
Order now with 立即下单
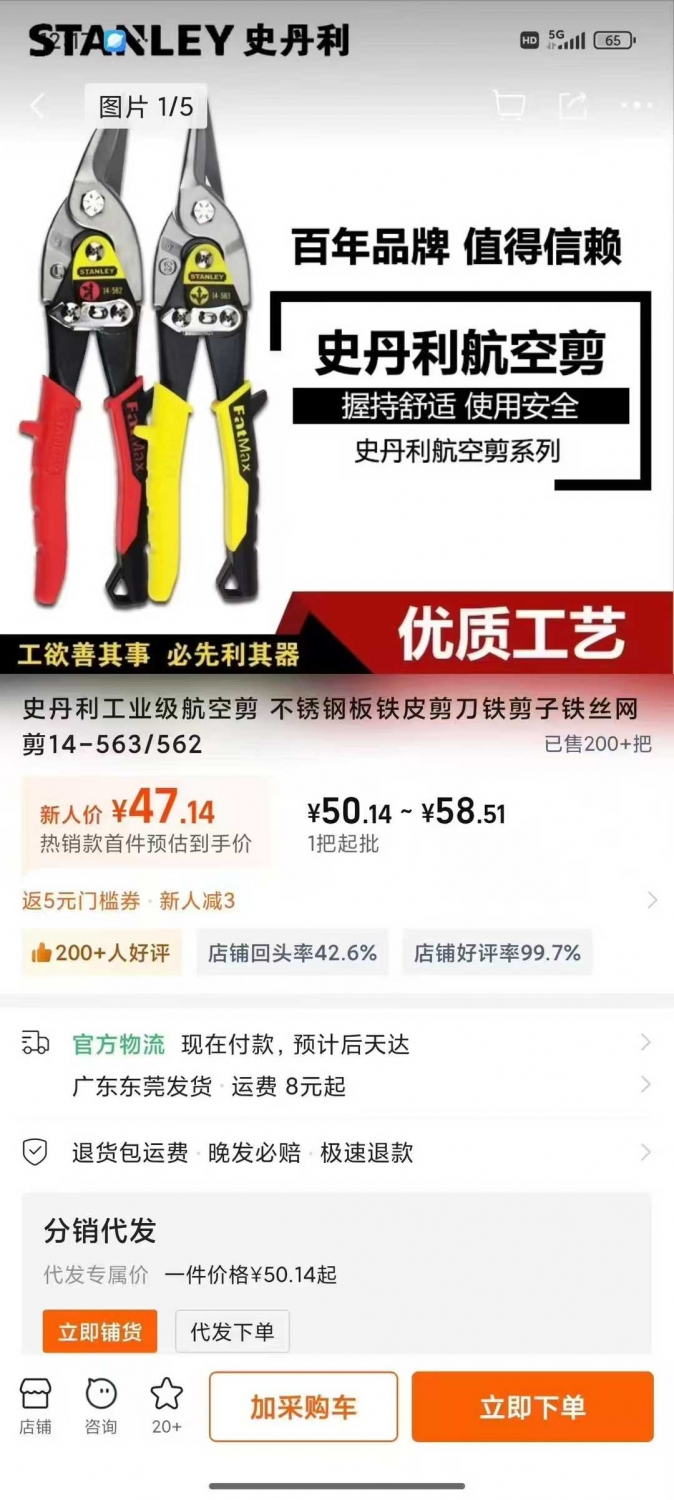pos(533,1407)
